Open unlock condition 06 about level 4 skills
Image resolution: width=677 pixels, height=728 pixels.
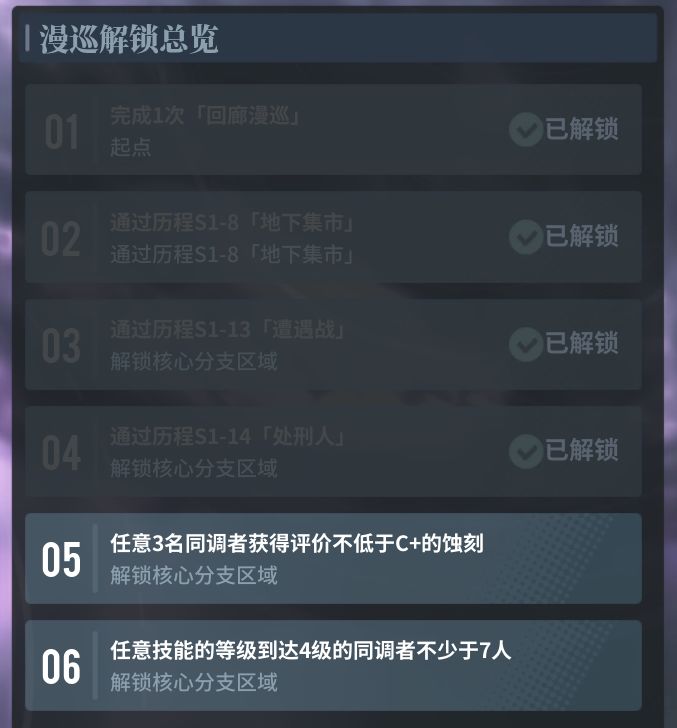click(x=333, y=666)
